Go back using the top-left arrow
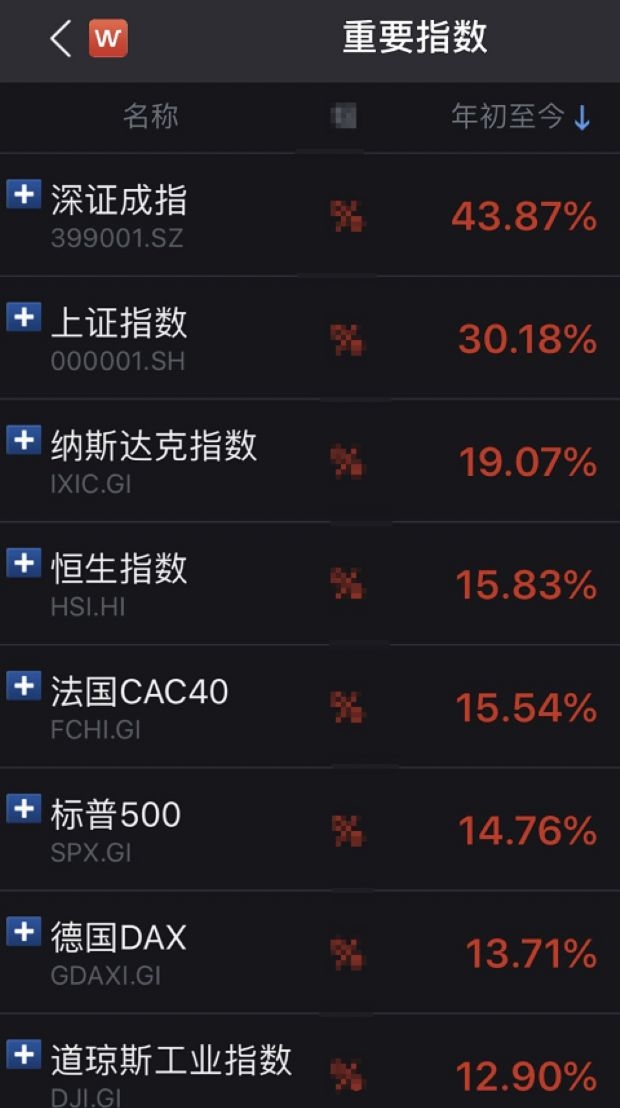Image resolution: width=620 pixels, height=1108 pixels. click(x=60, y=40)
